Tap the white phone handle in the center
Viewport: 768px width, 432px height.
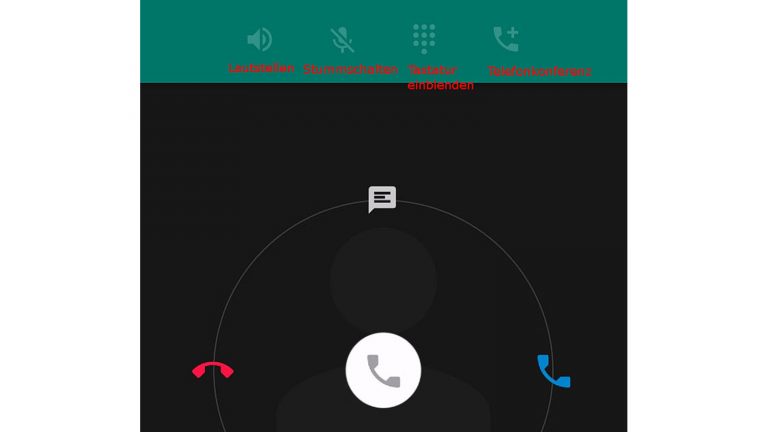(x=383, y=370)
